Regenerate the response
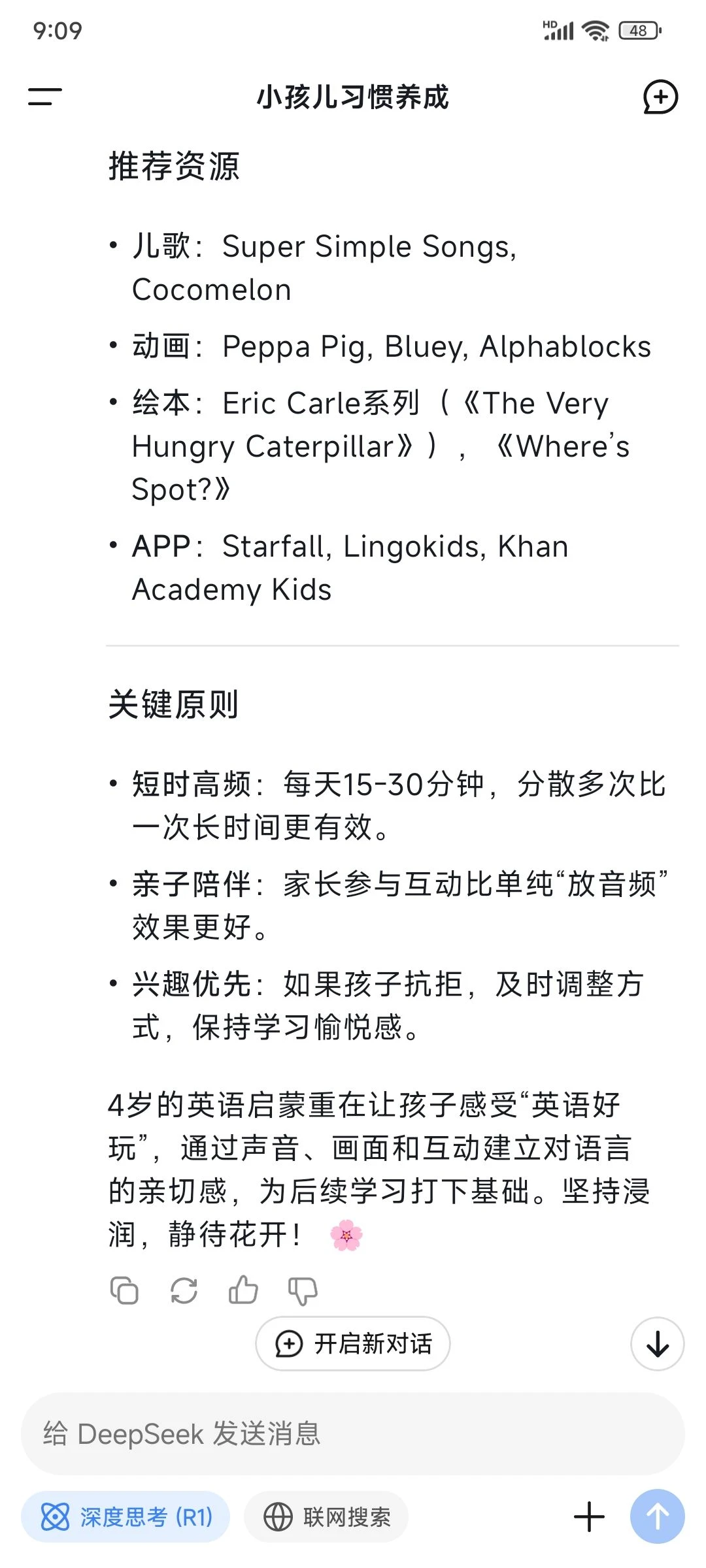This screenshot has width=706, height=1568. tap(184, 1290)
